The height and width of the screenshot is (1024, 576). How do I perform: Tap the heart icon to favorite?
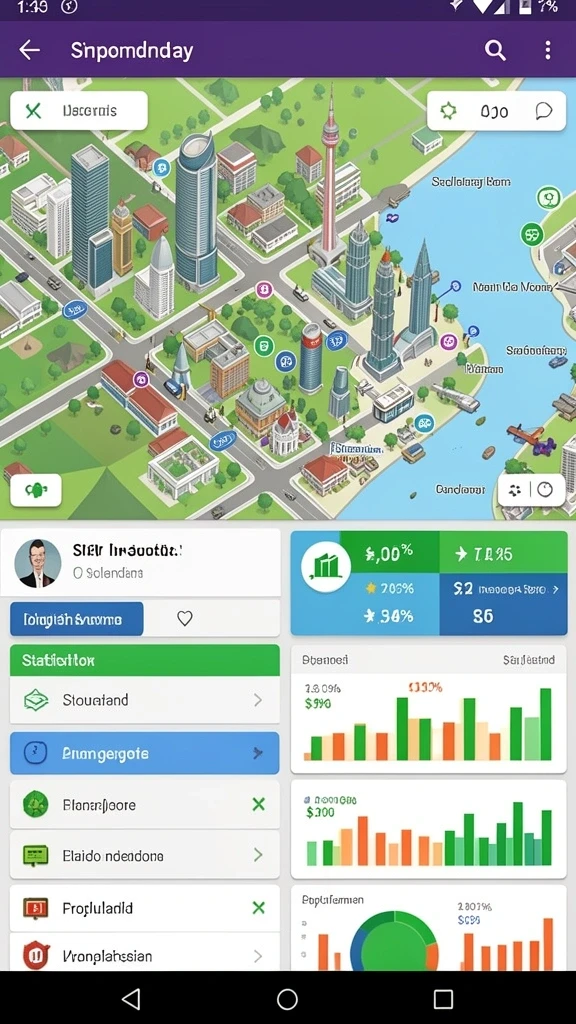click(x=185, y=618)
